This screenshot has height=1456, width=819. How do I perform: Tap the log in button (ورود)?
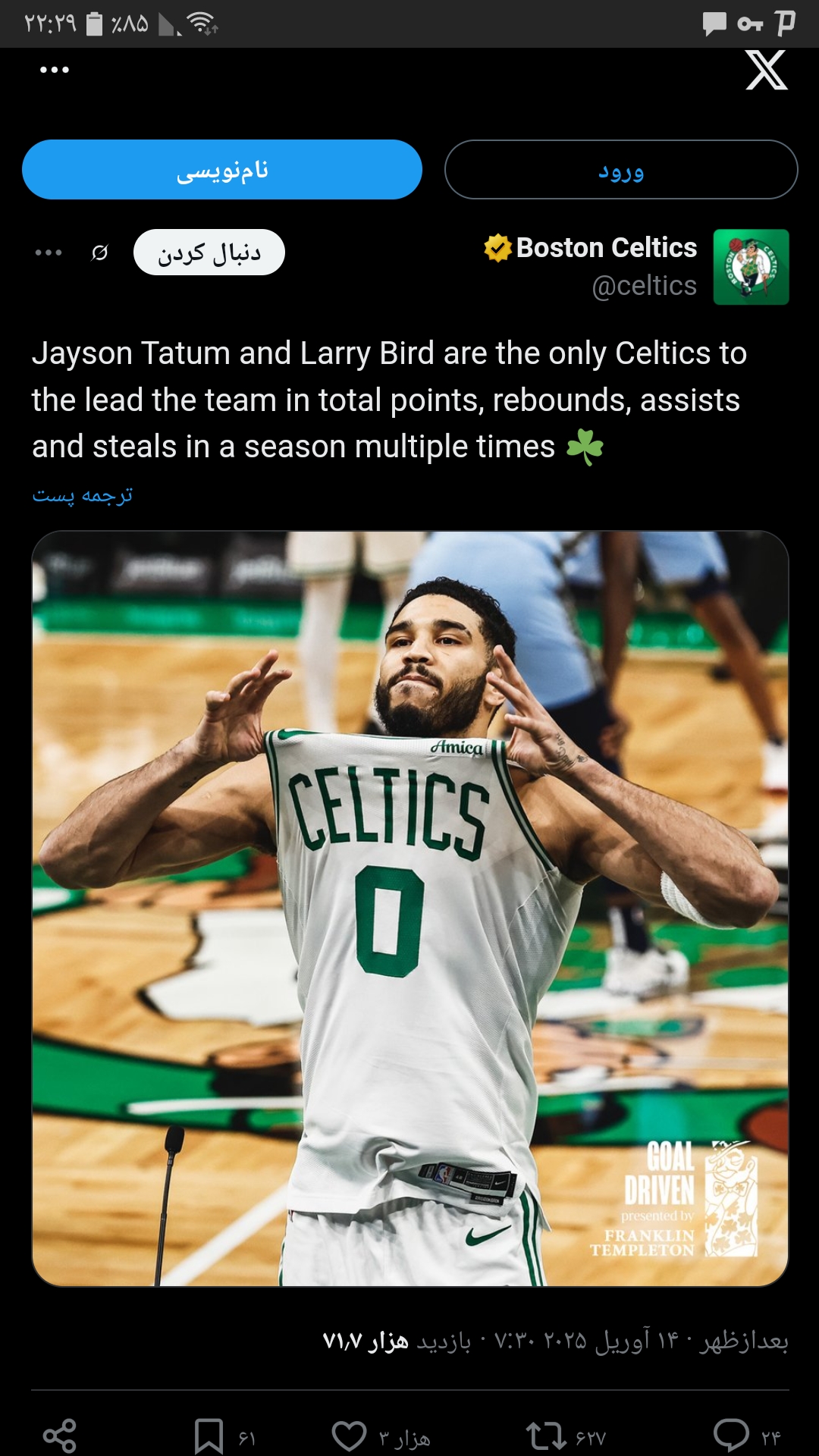(620, 170)
